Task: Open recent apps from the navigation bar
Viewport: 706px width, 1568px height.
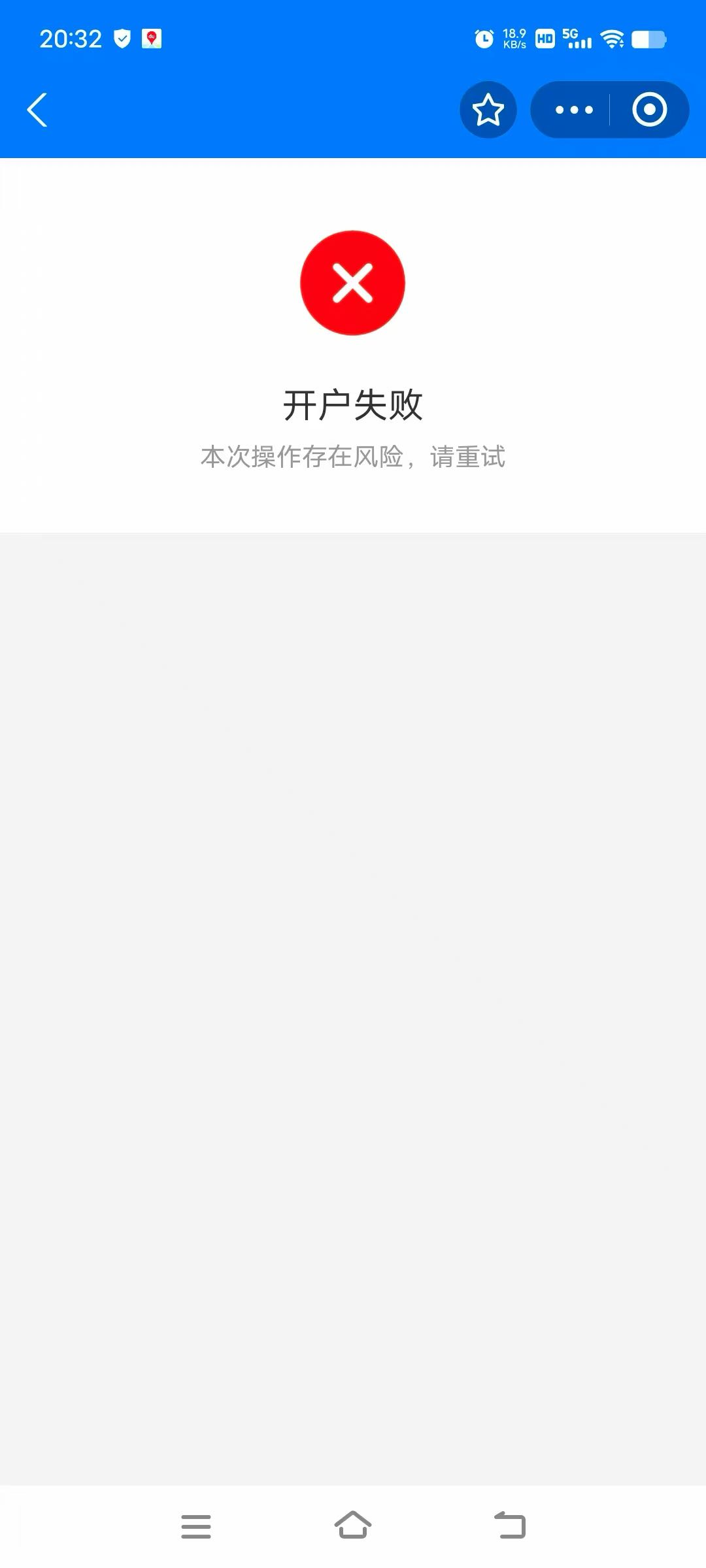Action: click(195, 1527)
